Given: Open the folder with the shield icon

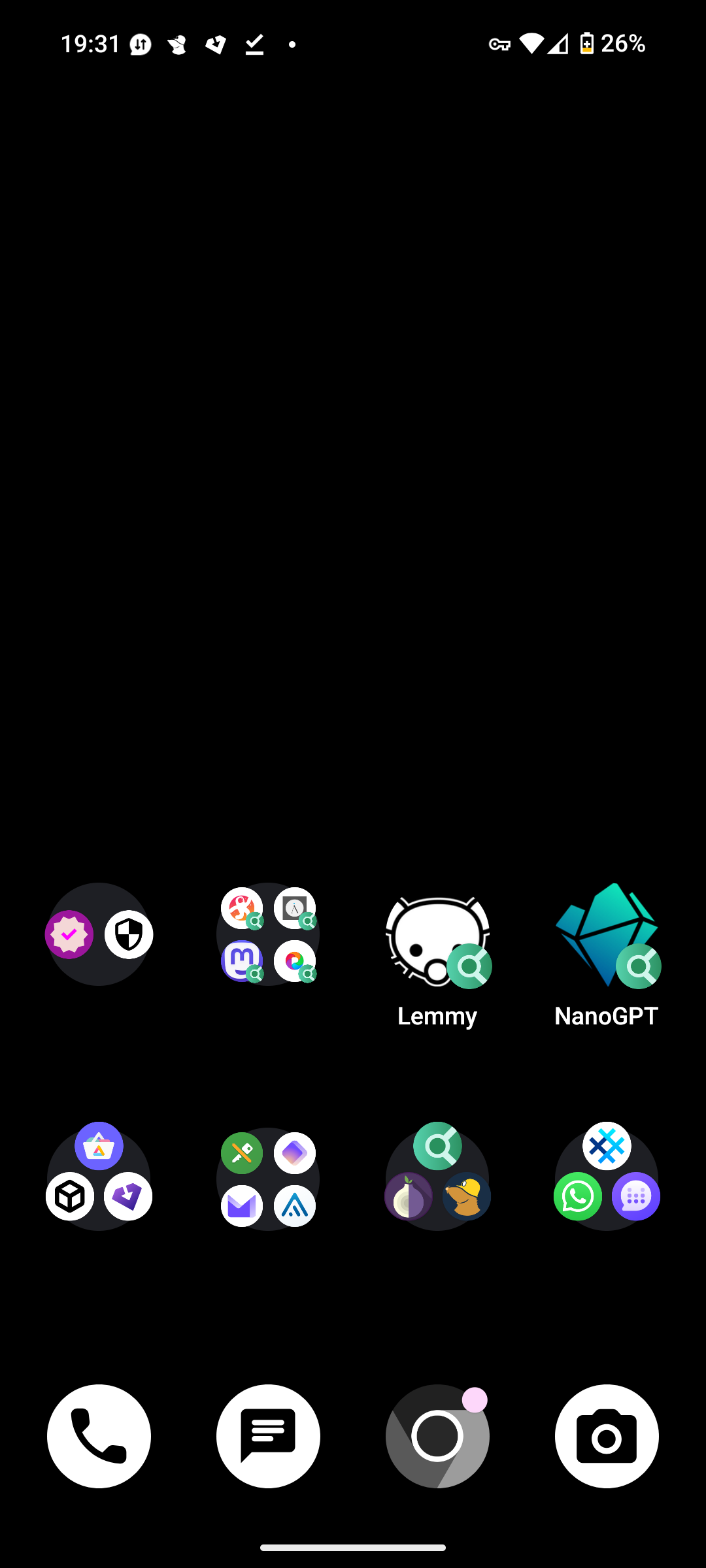Looking at the screenshot, I should point(99,934).
